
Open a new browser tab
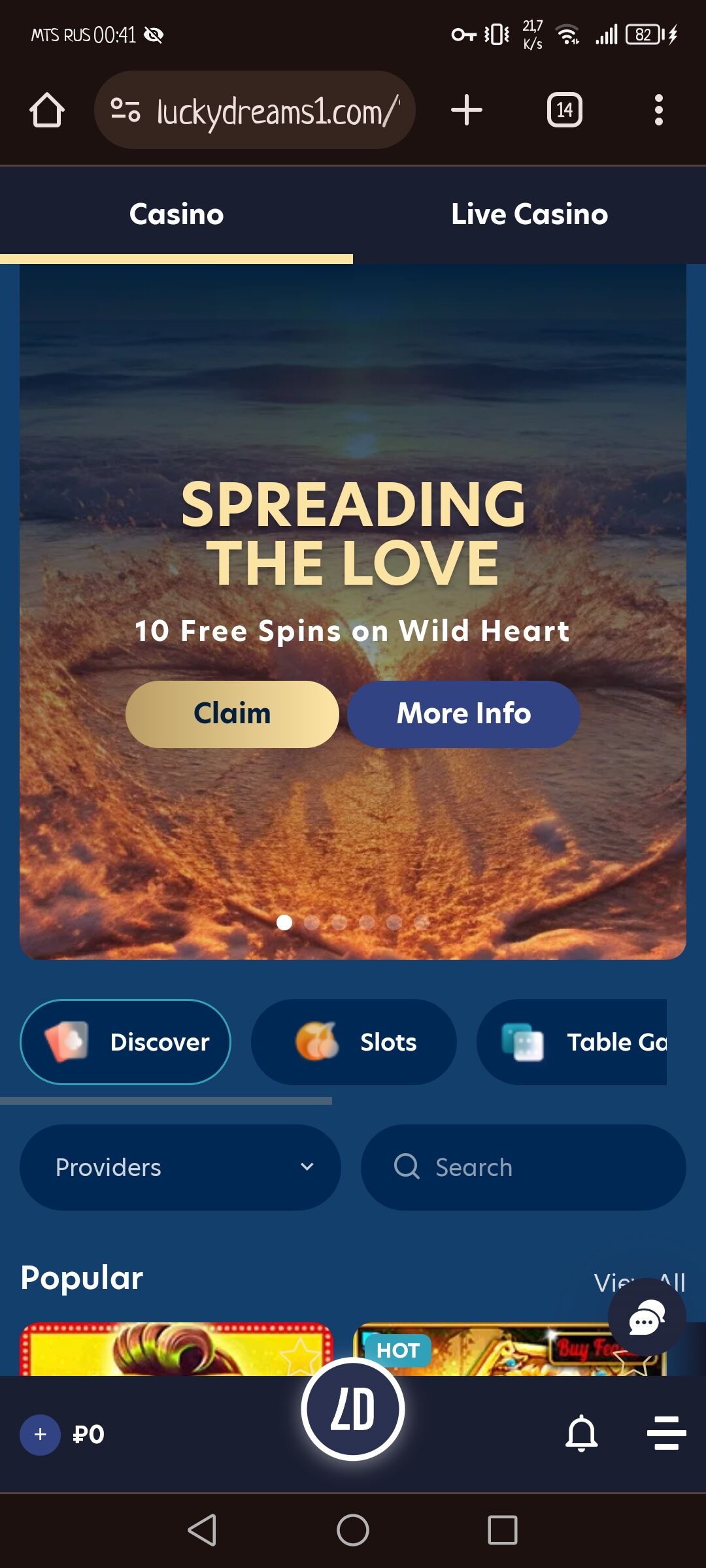point(467,110)
